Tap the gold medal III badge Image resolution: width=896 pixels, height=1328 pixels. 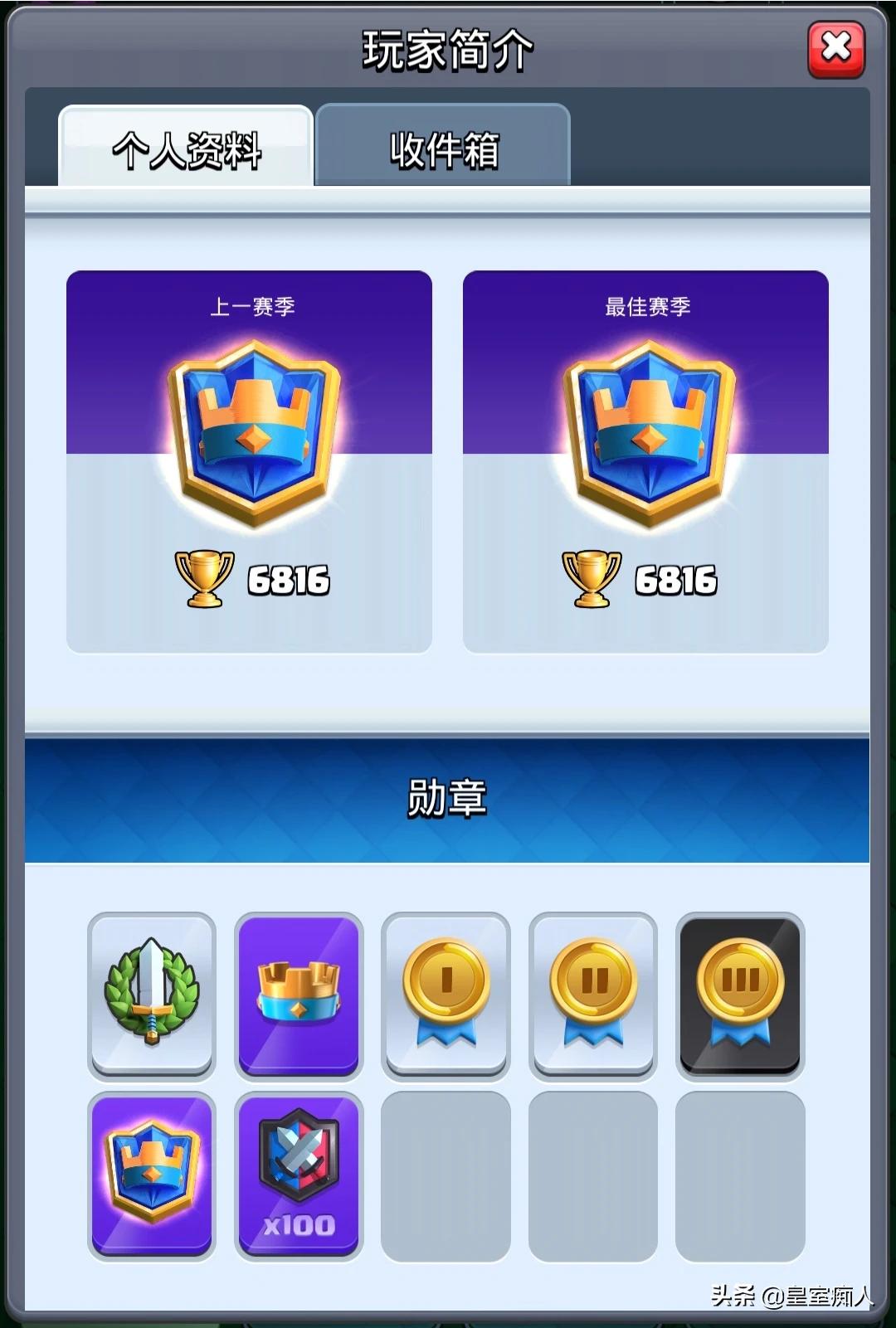pyautogui.click(x=740, y=994)
